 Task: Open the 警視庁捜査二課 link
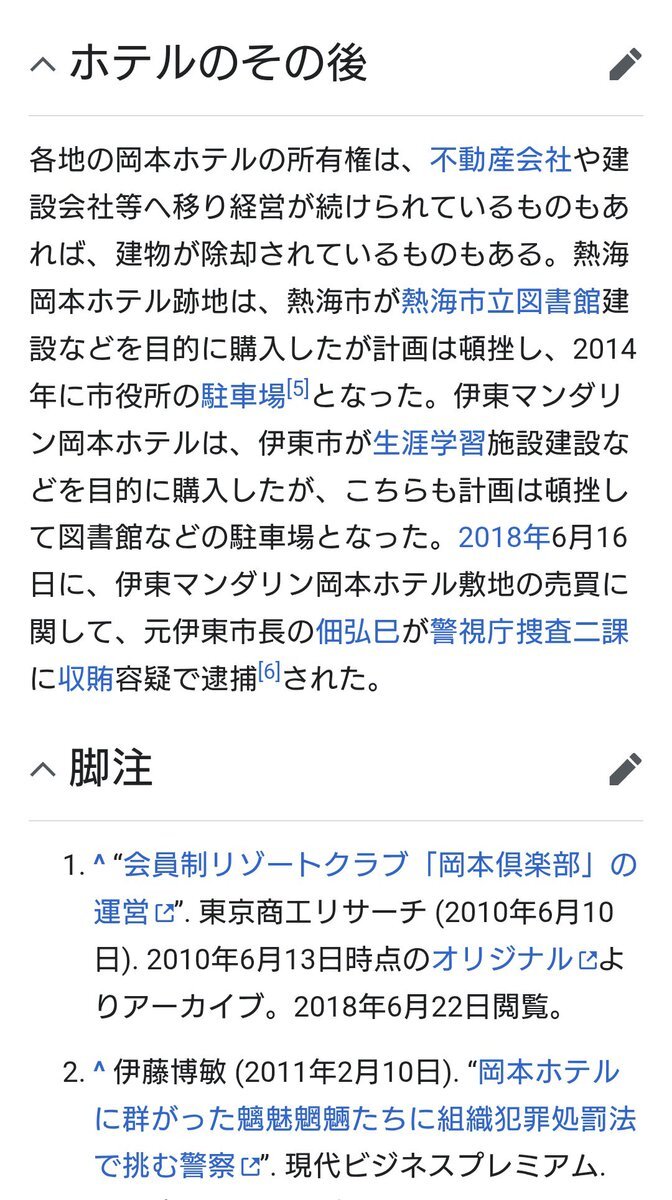529,632
